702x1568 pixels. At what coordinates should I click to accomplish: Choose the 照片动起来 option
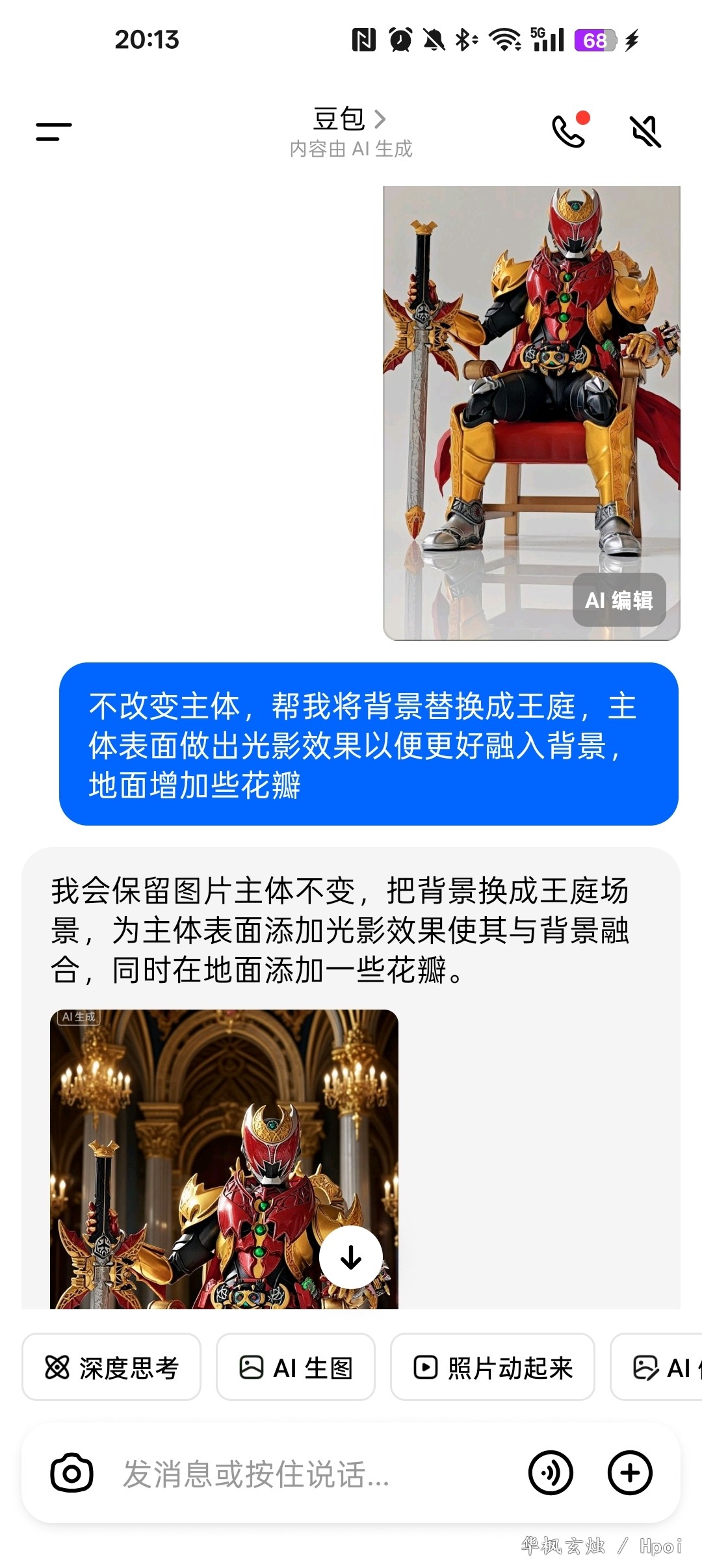click(x=493, y=1368)
